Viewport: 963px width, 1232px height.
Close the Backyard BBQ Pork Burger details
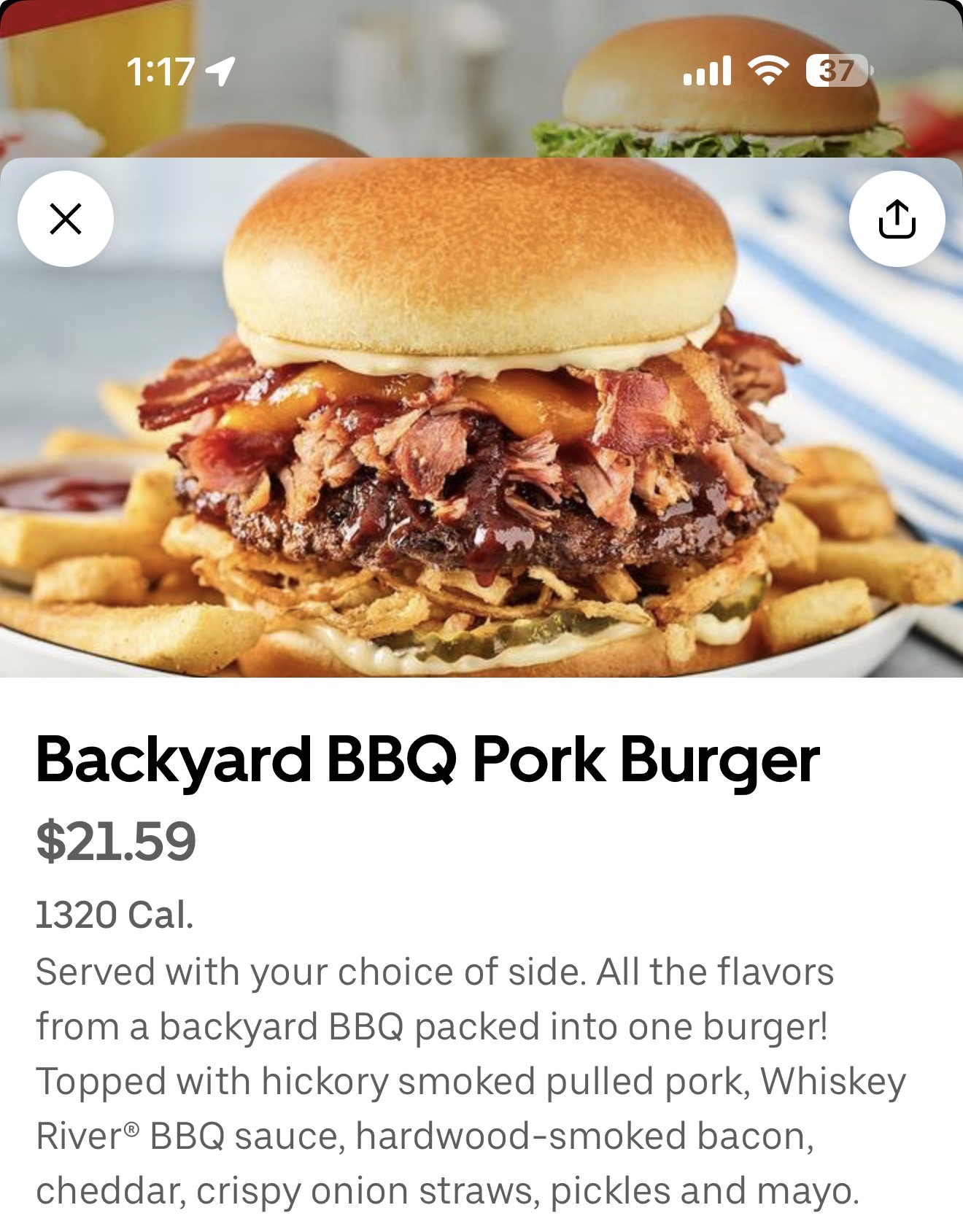click(66, 219)
